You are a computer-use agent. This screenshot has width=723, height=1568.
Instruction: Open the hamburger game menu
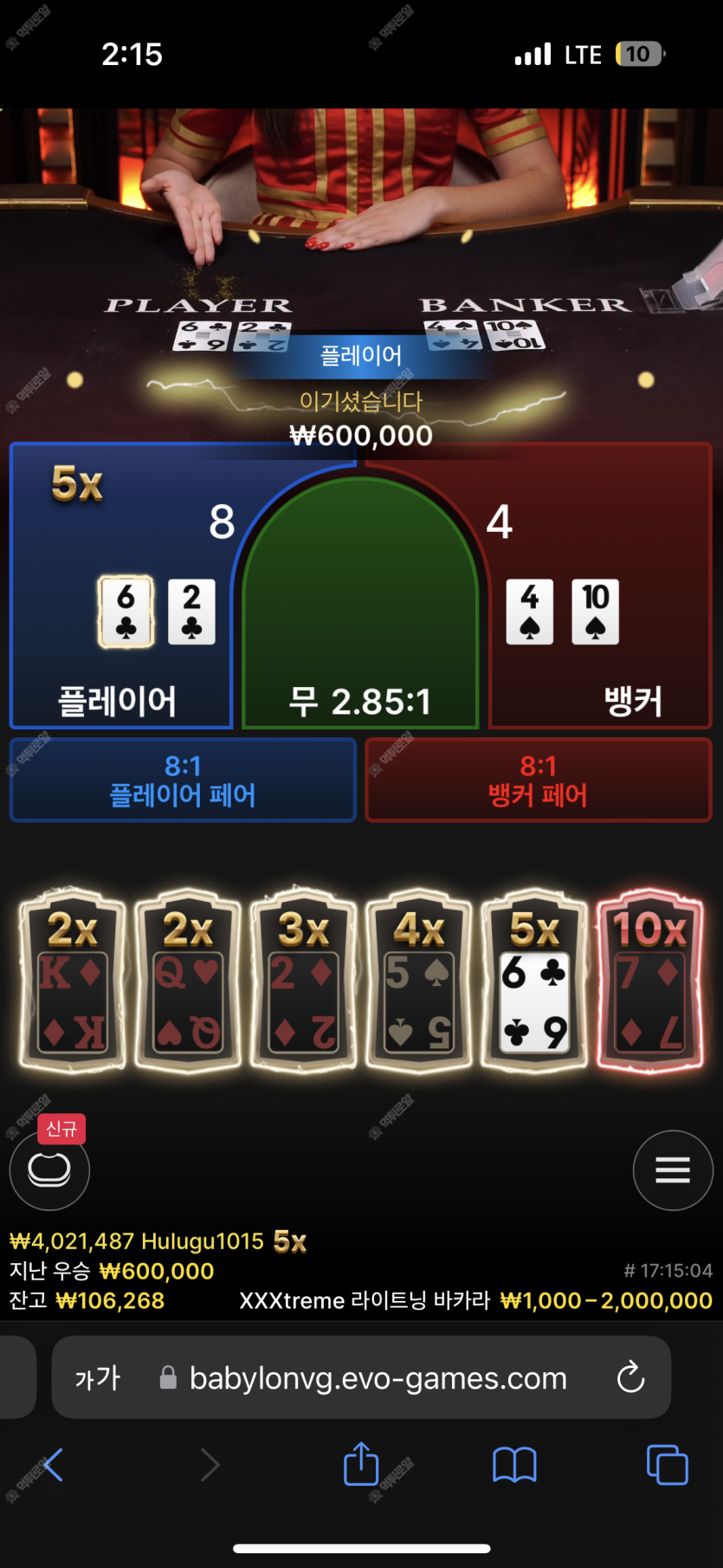(x=673, y=1170)
